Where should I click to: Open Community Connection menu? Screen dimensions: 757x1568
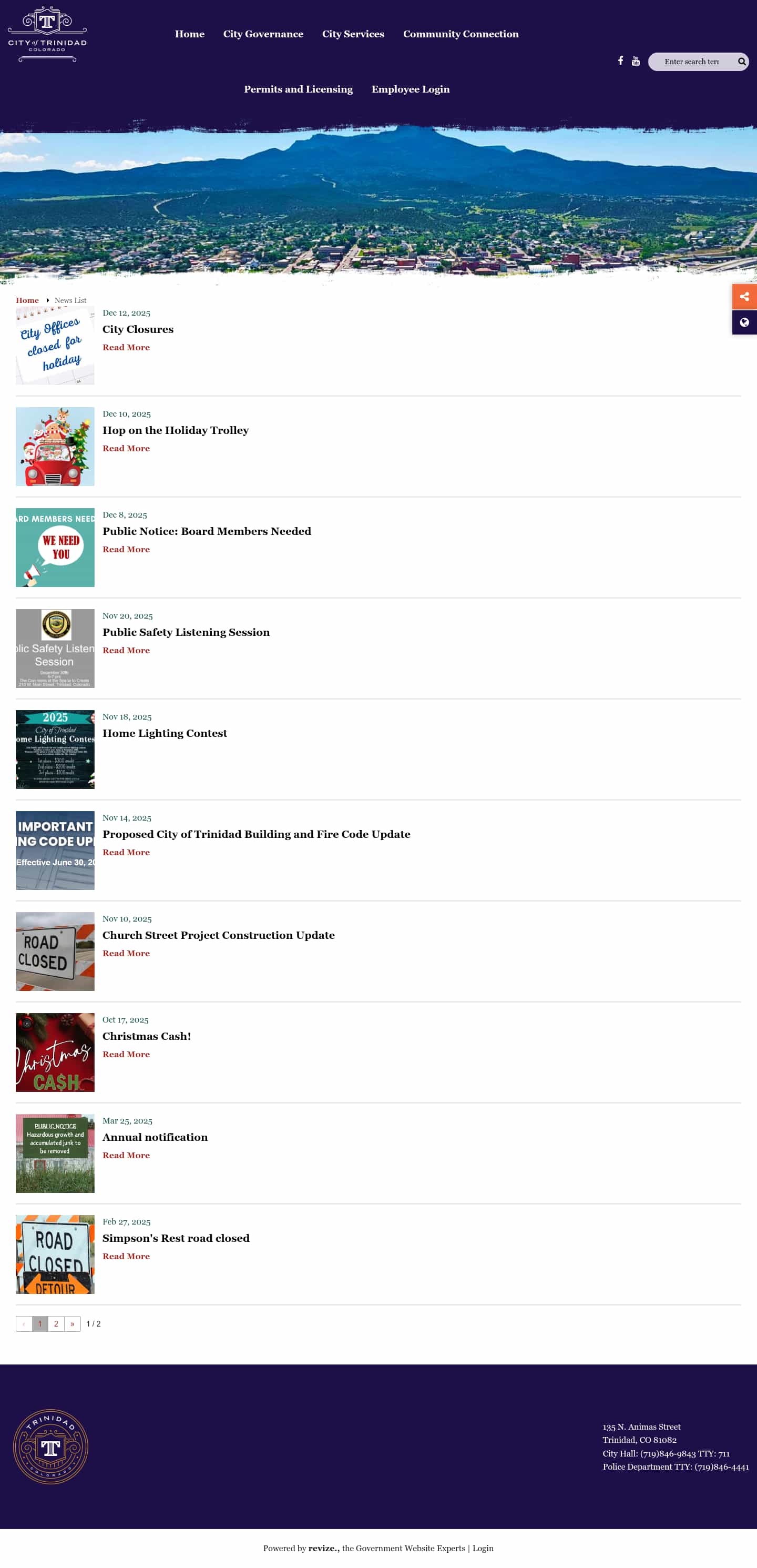[461, 34]
